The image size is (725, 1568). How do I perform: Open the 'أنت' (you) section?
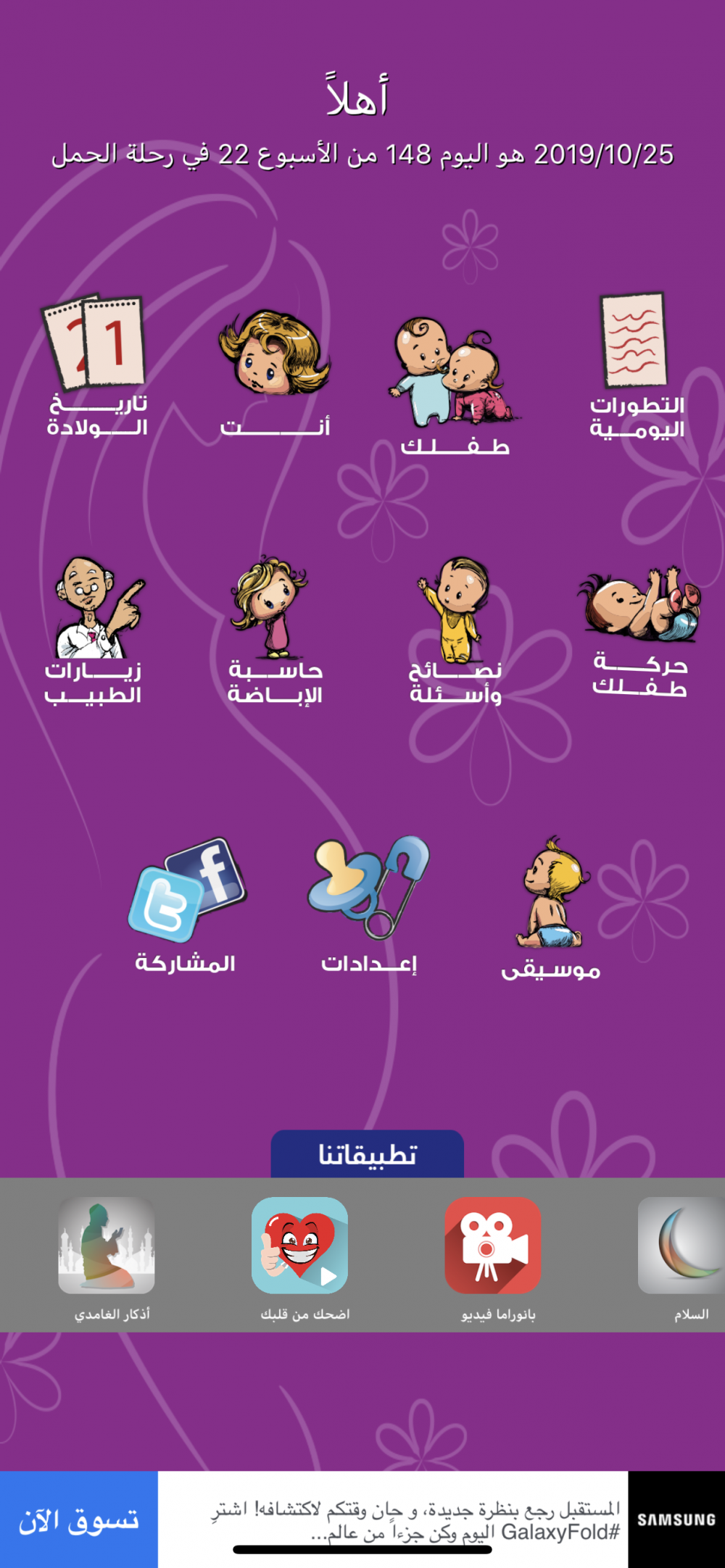click(x=275, y=372)
